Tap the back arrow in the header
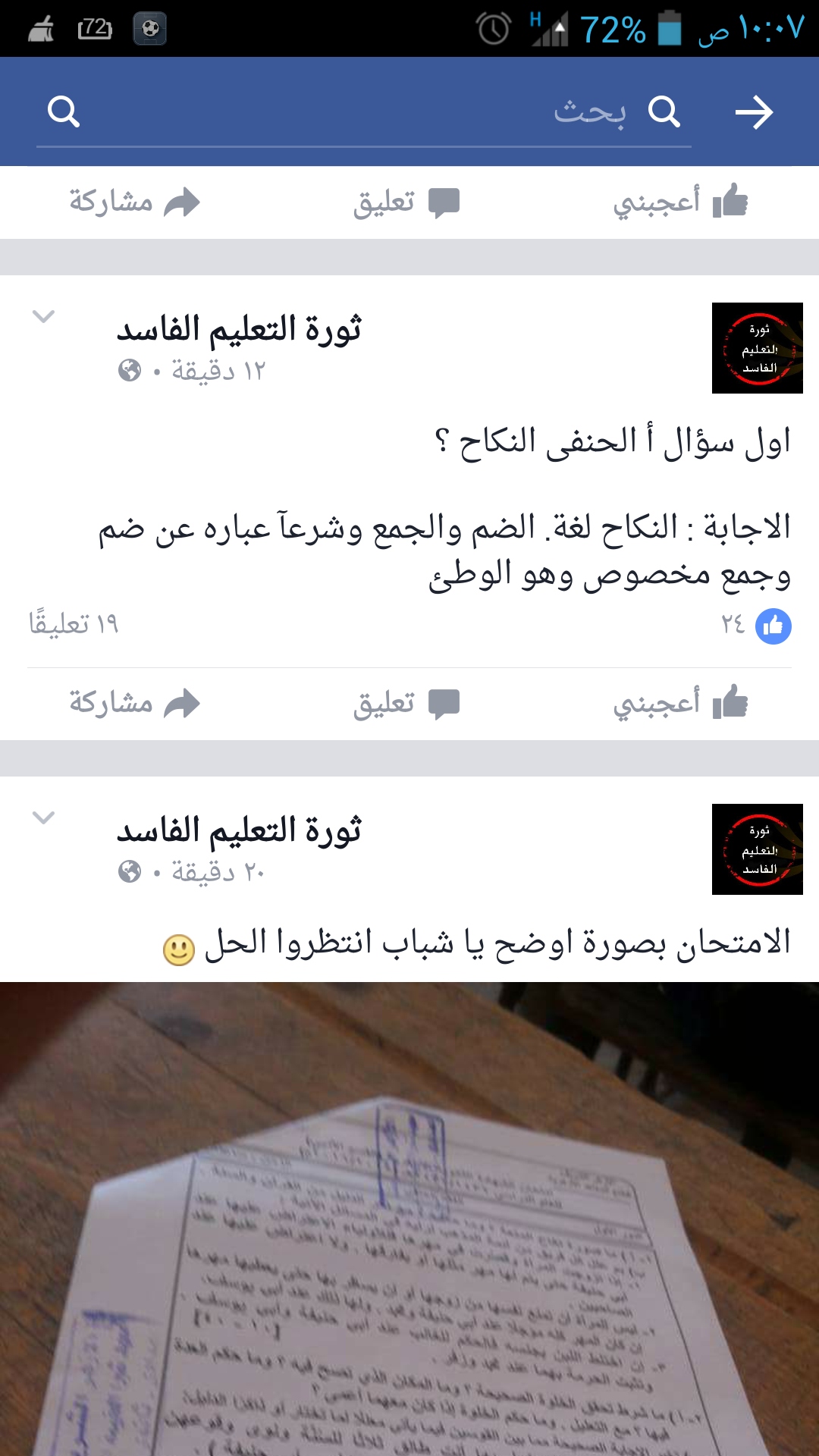The image size is (819, 1456). coord(754,113)
